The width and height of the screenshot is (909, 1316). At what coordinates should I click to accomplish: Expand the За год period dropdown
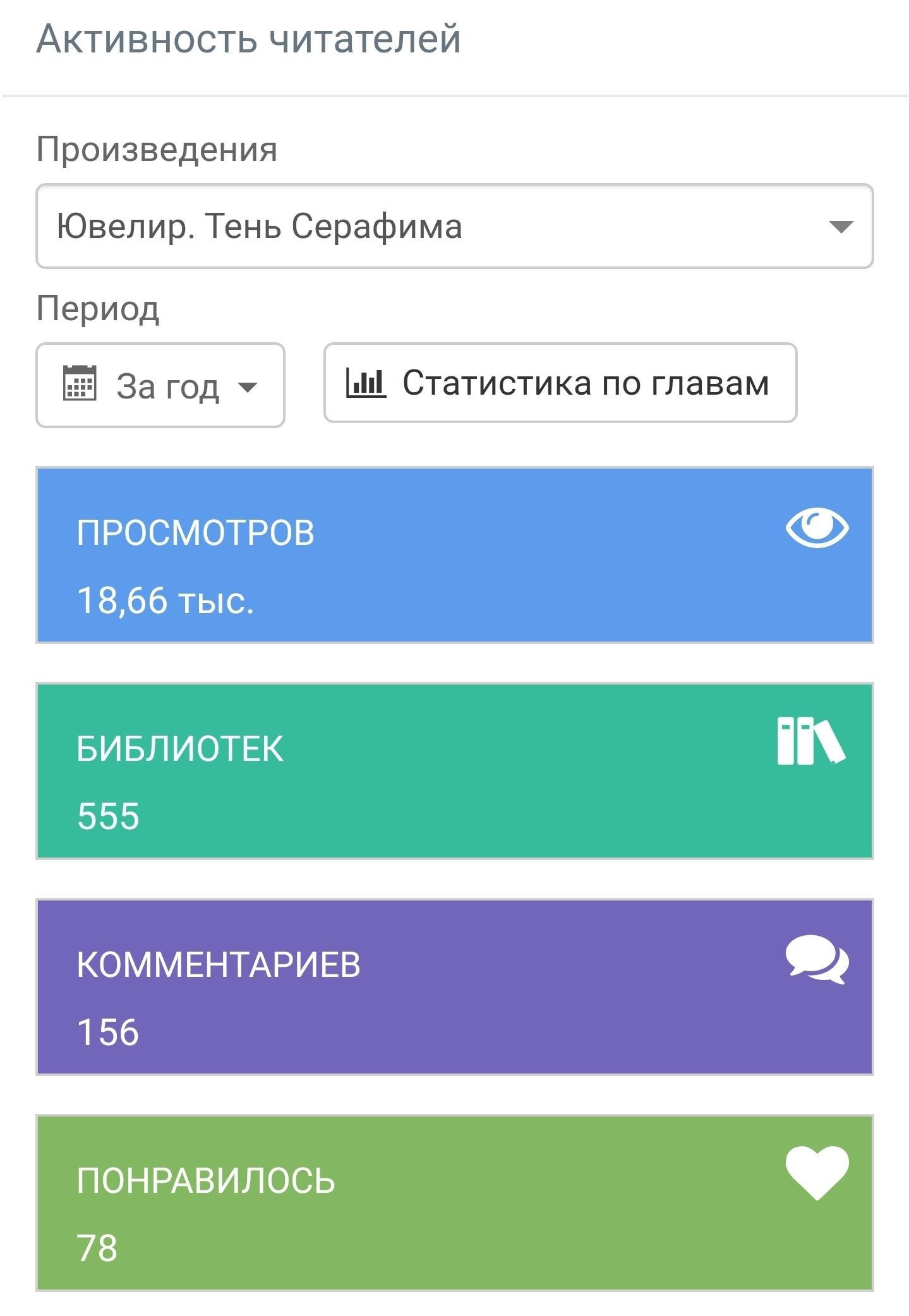click(160, 385)
